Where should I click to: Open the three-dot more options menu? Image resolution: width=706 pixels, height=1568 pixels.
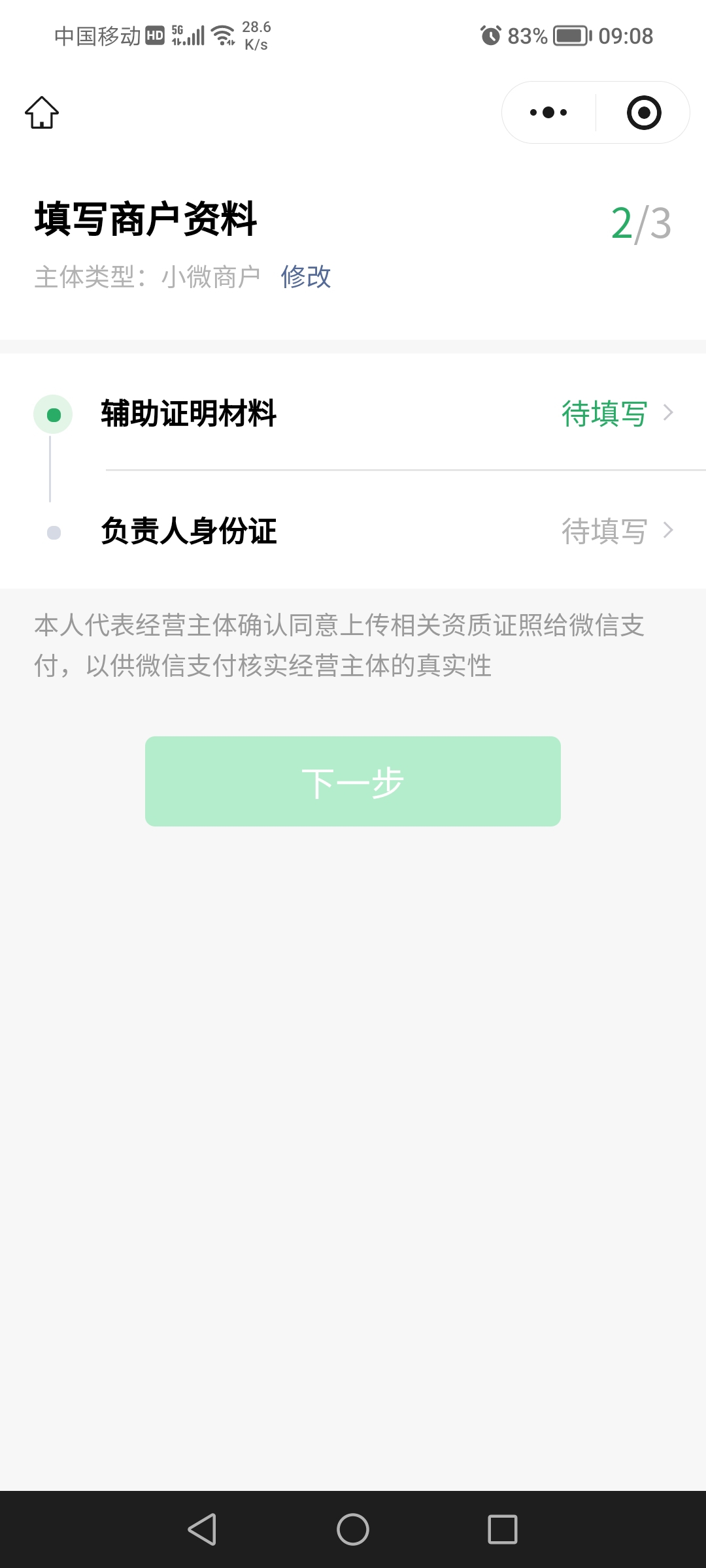pyautogui.click(x=548, y=112)
